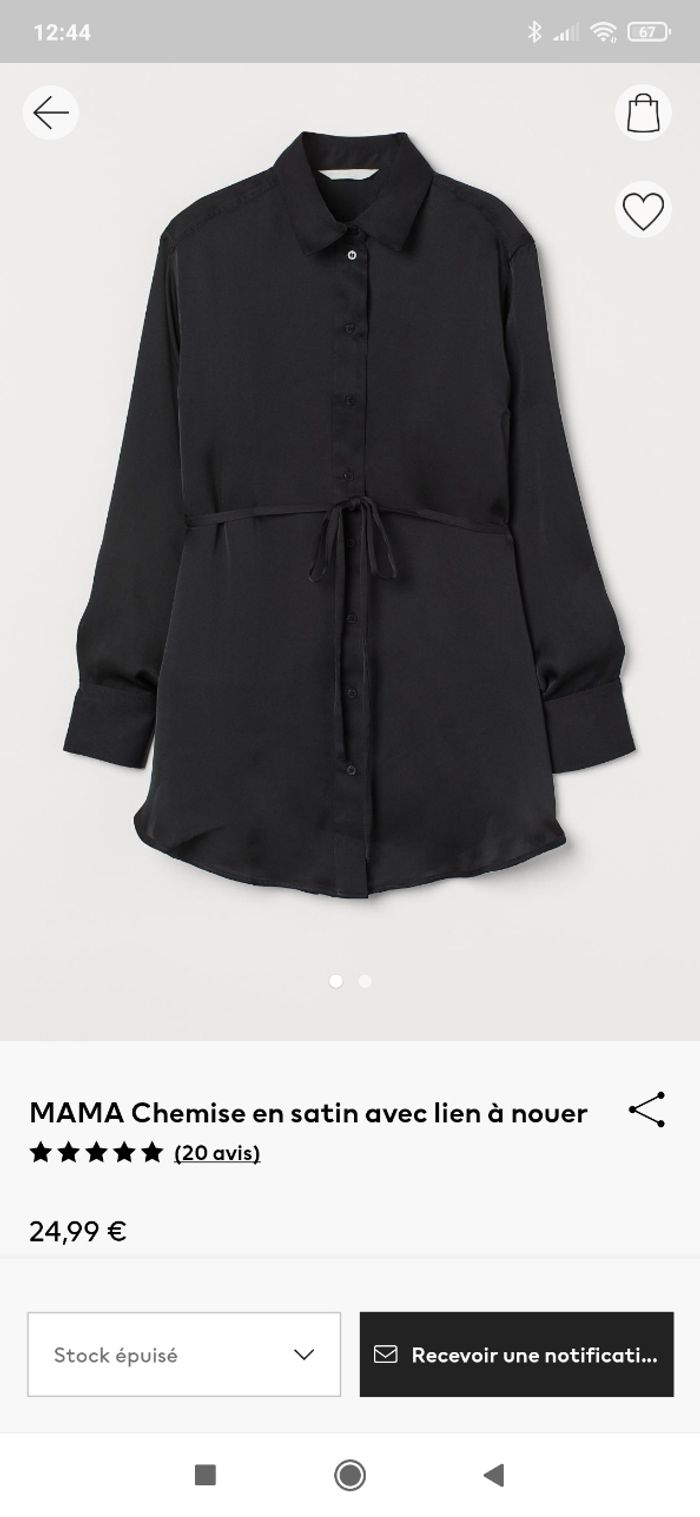The image size is (700, 1517).
Task: Tap the system home button
Action: pyautogui.click(x=350, y=1475)
